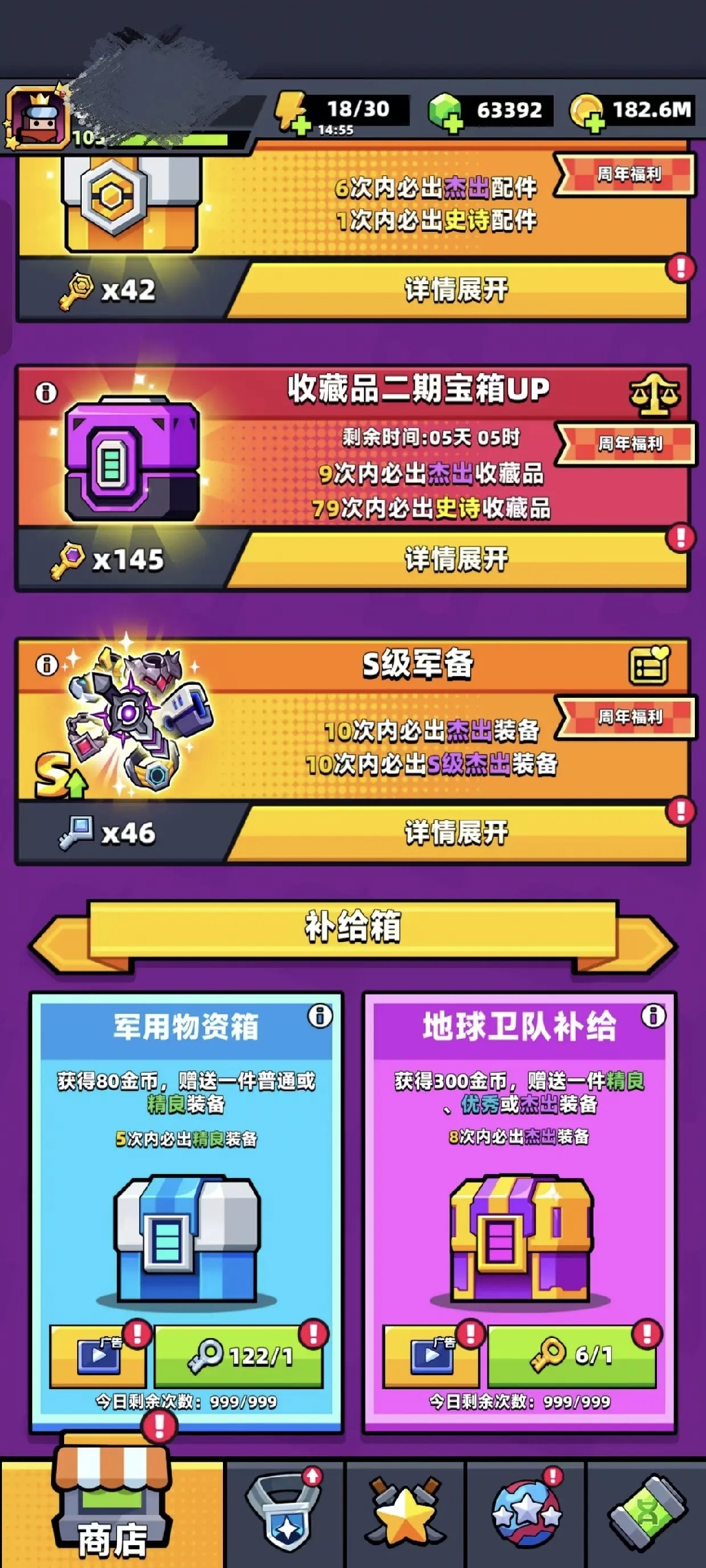This screenshot has width=706, height=1568.
Task: Expand details for 收藏品二期宝箱UP
Action: point(458,560)
